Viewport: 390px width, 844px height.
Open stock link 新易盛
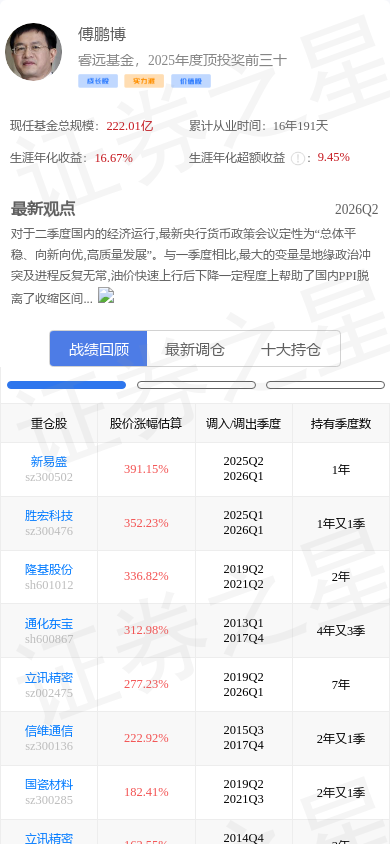point(48,461)
